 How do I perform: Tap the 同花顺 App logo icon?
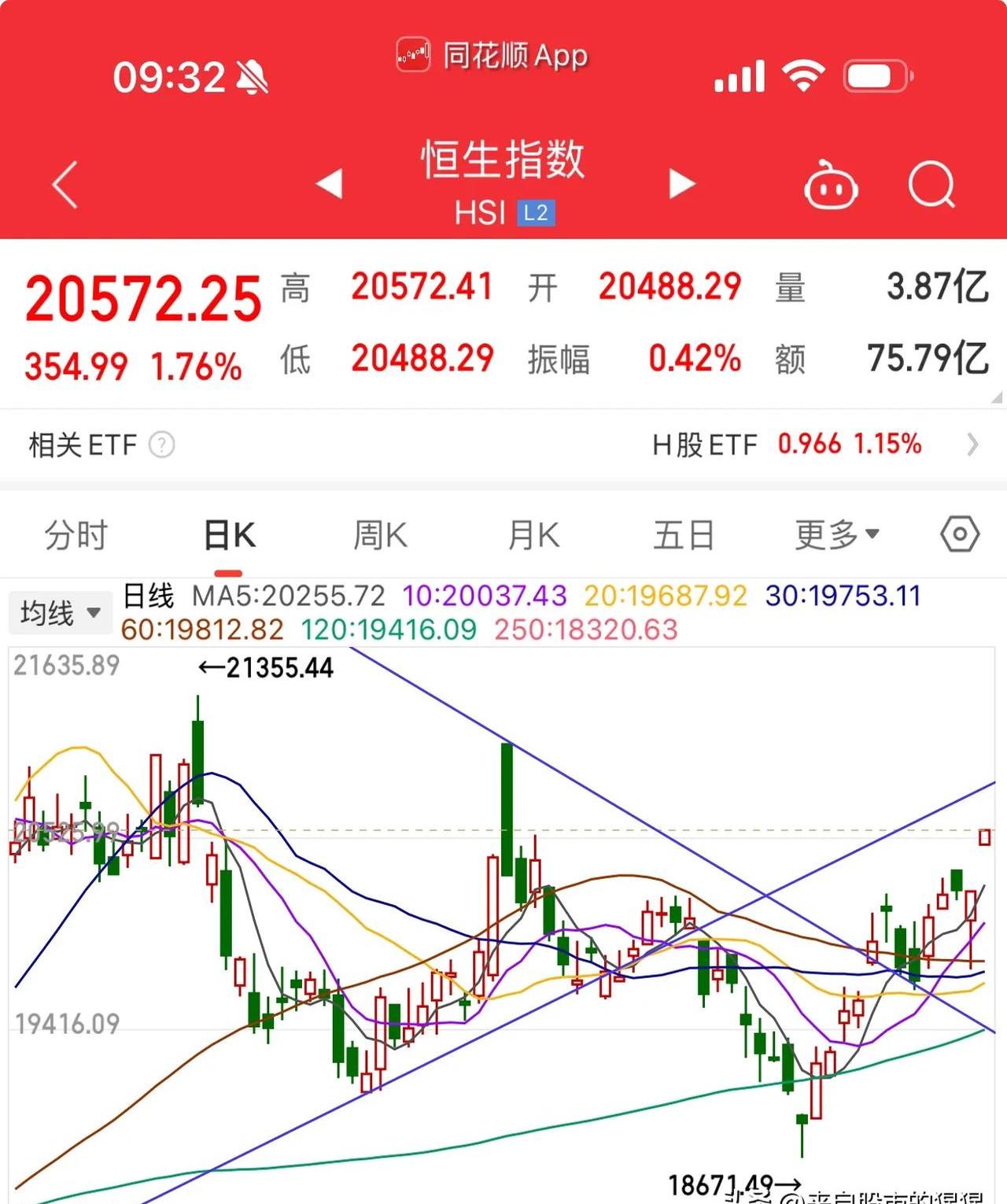click(x=412, y=55)
